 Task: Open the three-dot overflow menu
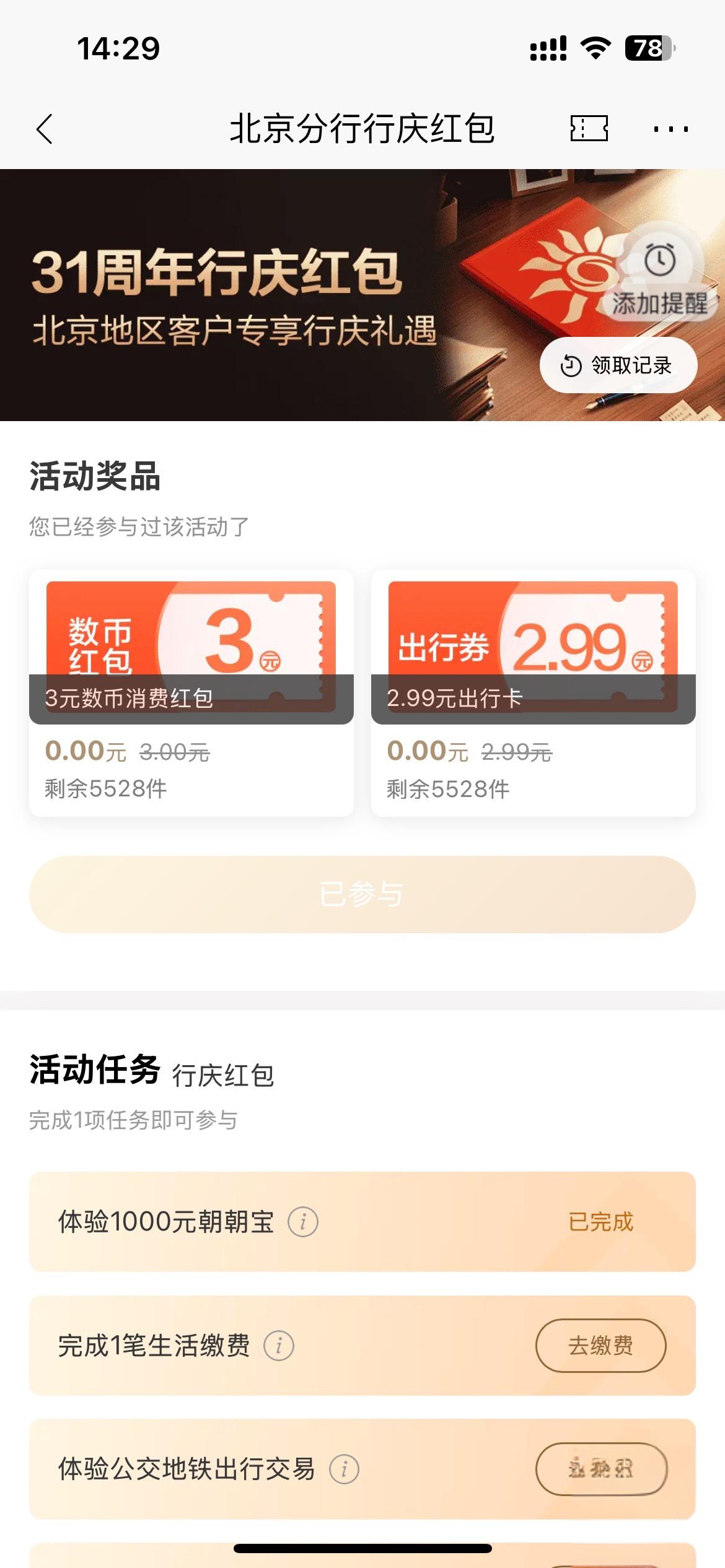click(670, 129)
